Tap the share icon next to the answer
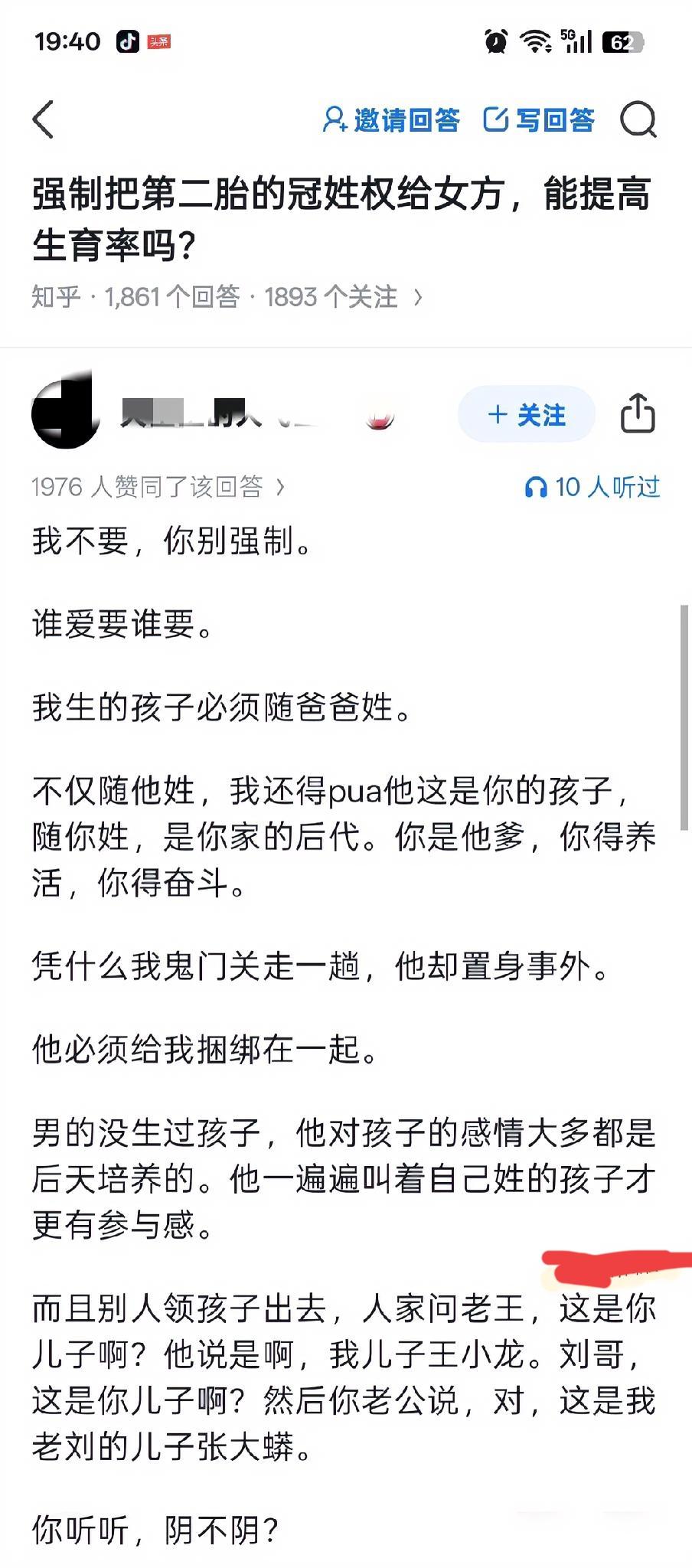The image size is (692, 1568). coord(640,413)
